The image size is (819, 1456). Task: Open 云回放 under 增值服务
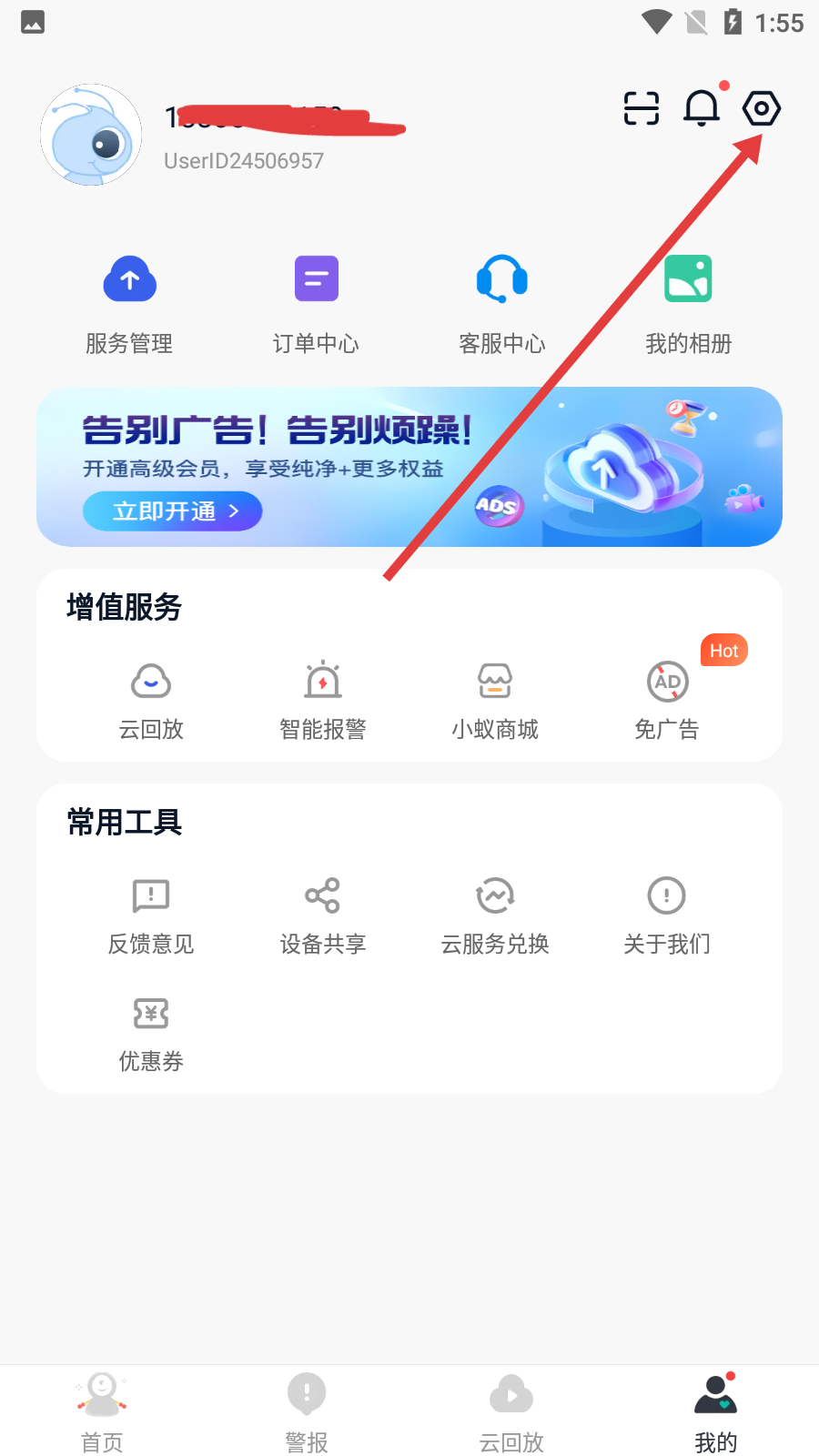tap(151, 700)
